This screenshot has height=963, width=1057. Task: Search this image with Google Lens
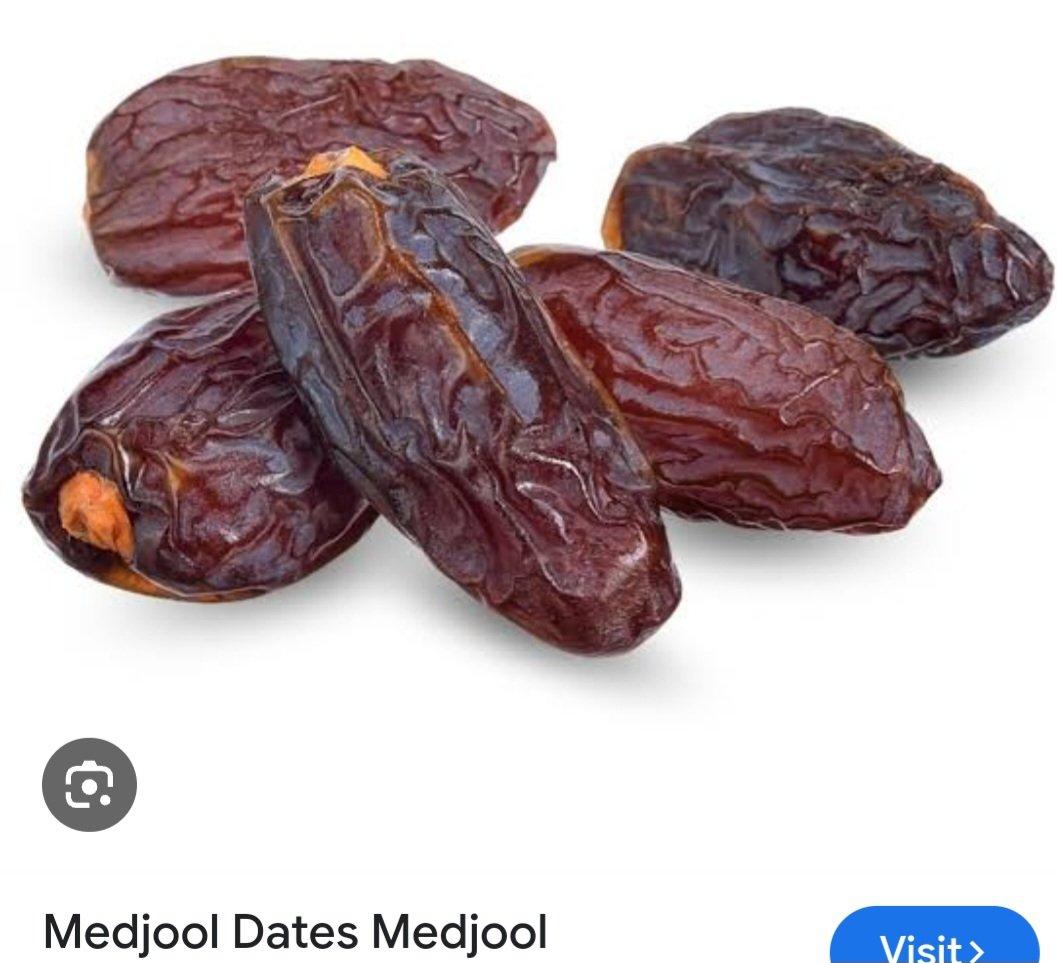89,785
